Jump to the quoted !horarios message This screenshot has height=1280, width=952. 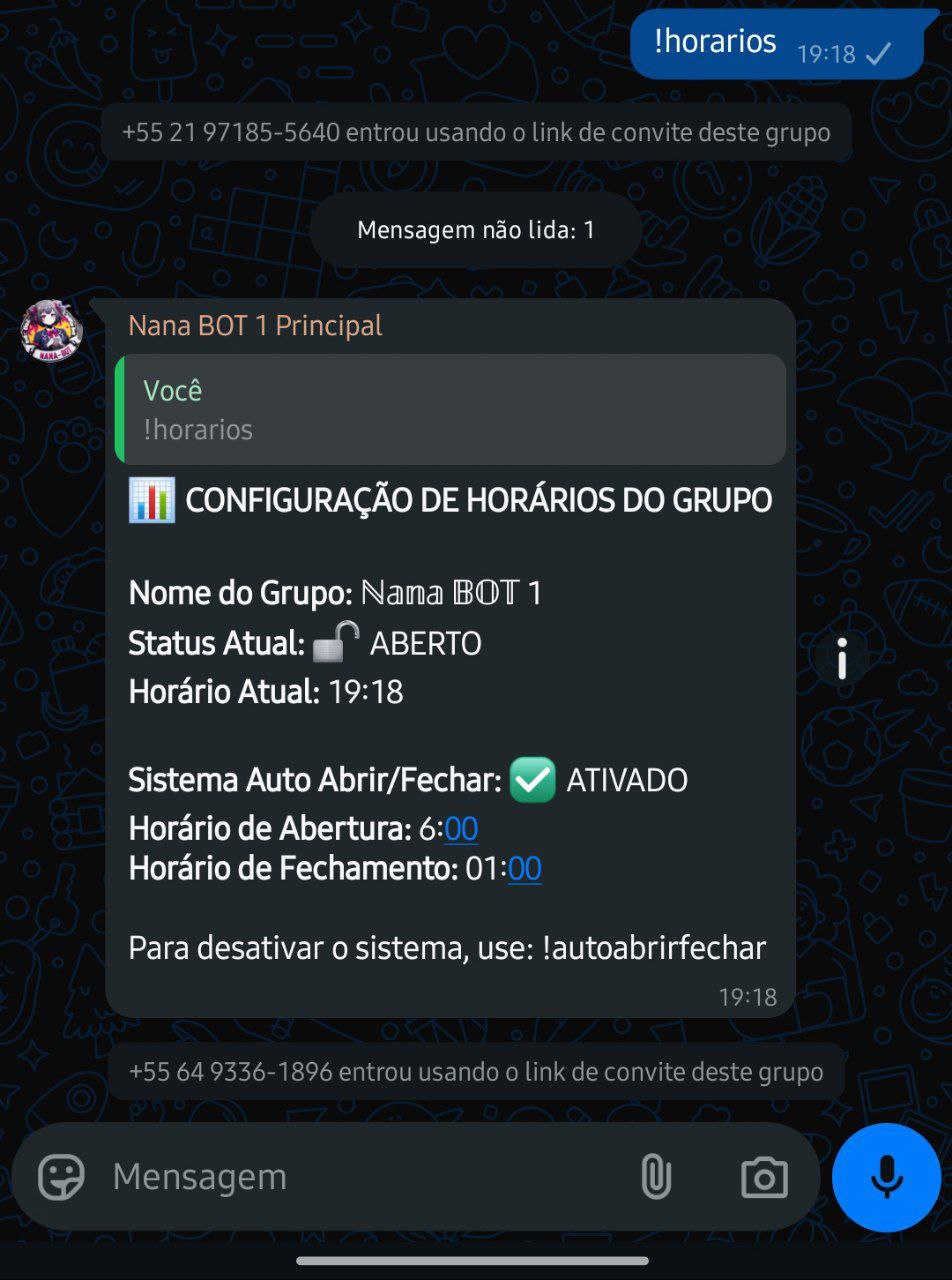coord(450,409)
